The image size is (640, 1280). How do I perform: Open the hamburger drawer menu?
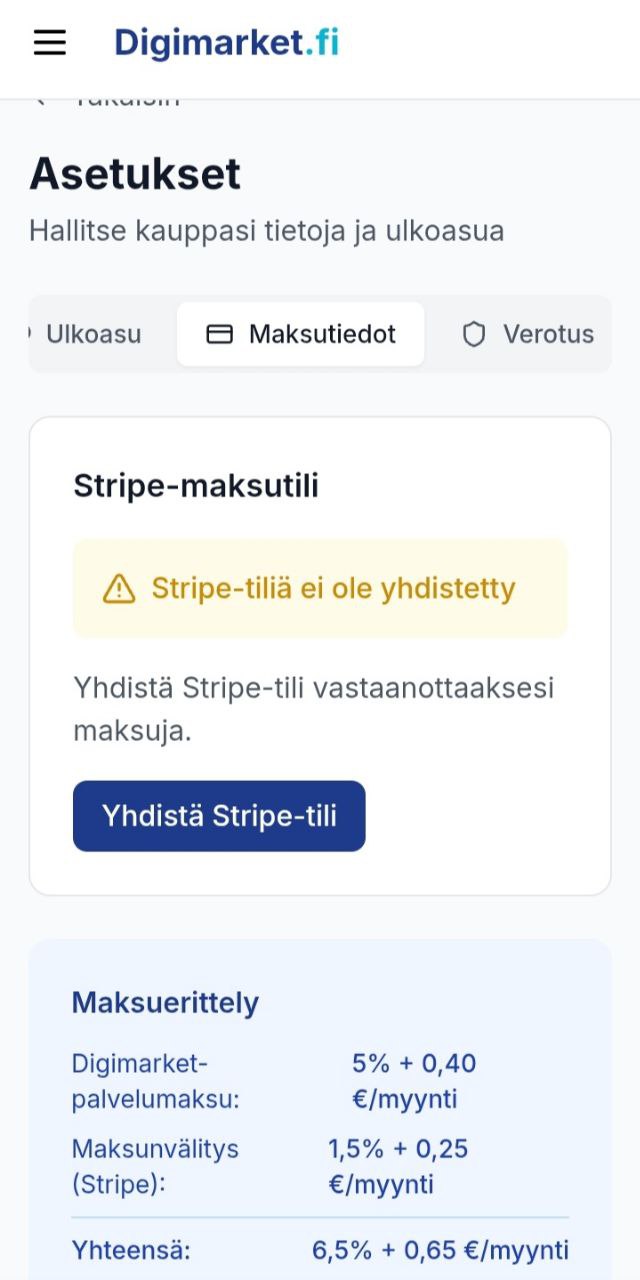49,43
